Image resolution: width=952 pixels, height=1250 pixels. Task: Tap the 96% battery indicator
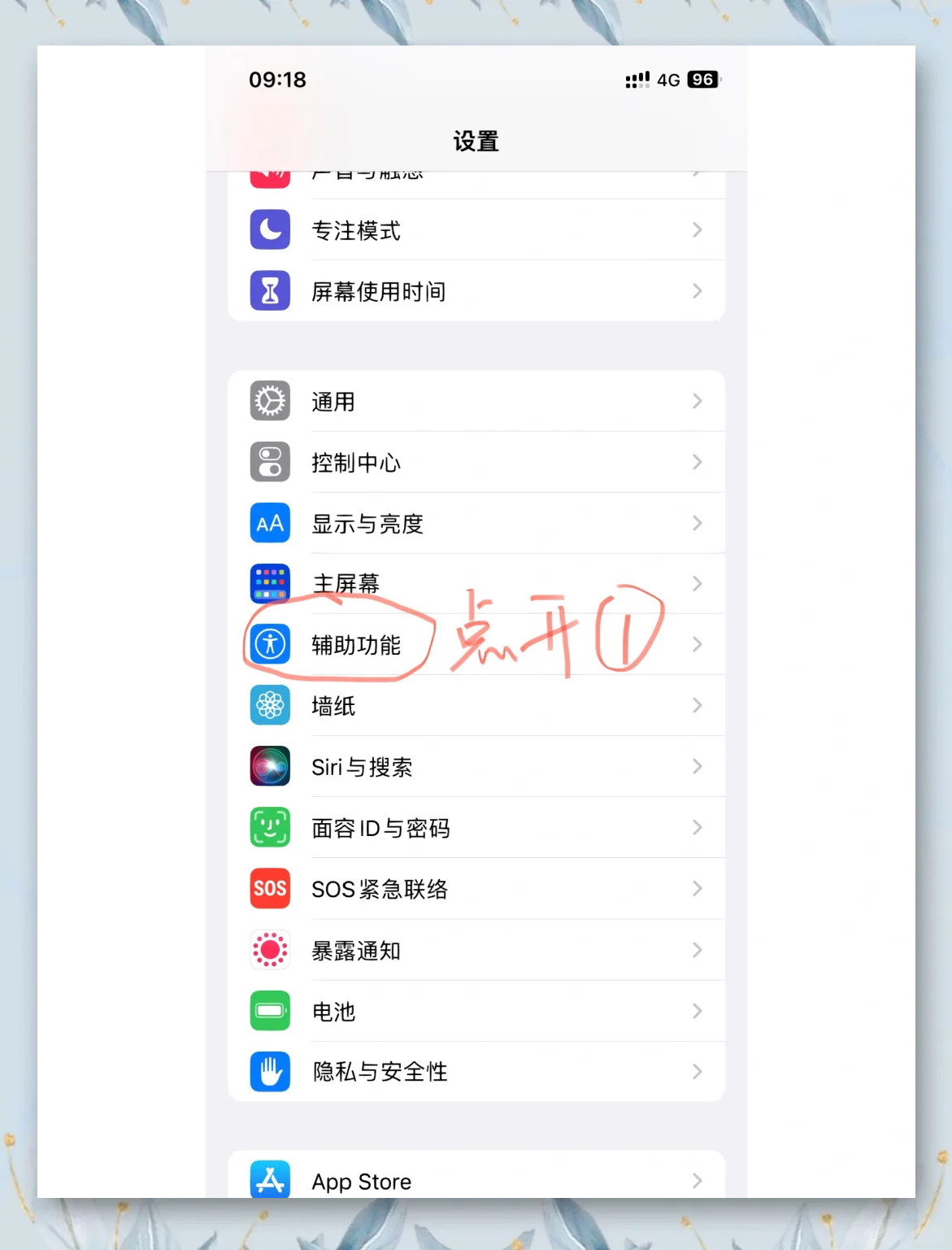tap(702, 80)
